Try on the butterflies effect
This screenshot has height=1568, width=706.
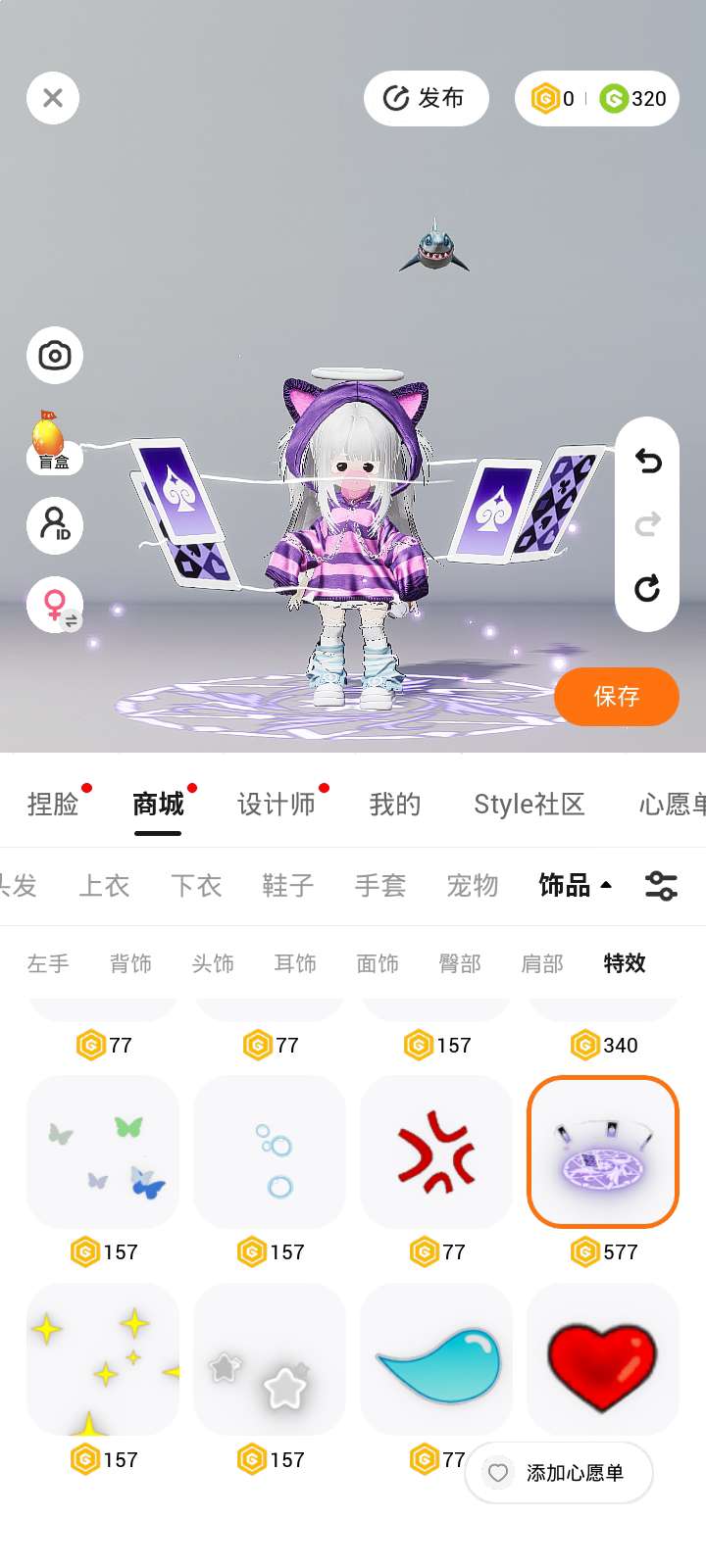[x=103, y=1152]
